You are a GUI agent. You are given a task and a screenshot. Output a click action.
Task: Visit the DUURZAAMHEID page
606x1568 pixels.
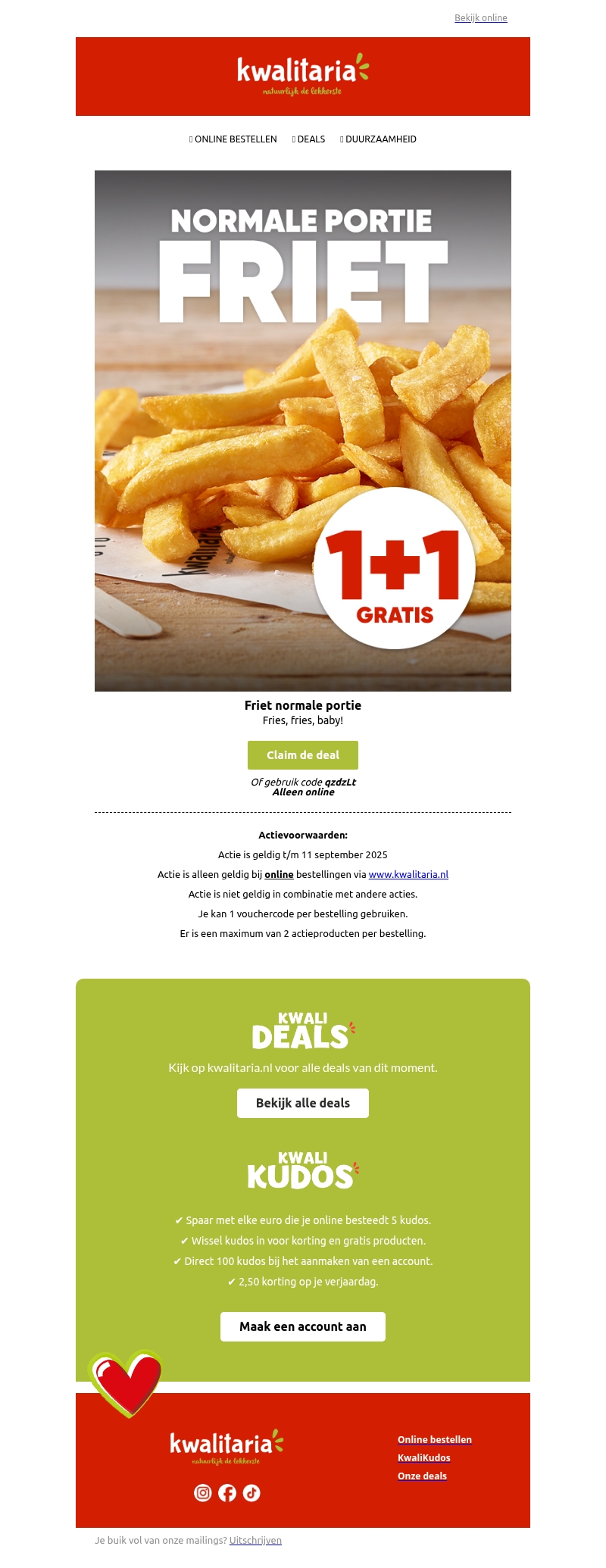pyautogui.click(x=380, y=139)
